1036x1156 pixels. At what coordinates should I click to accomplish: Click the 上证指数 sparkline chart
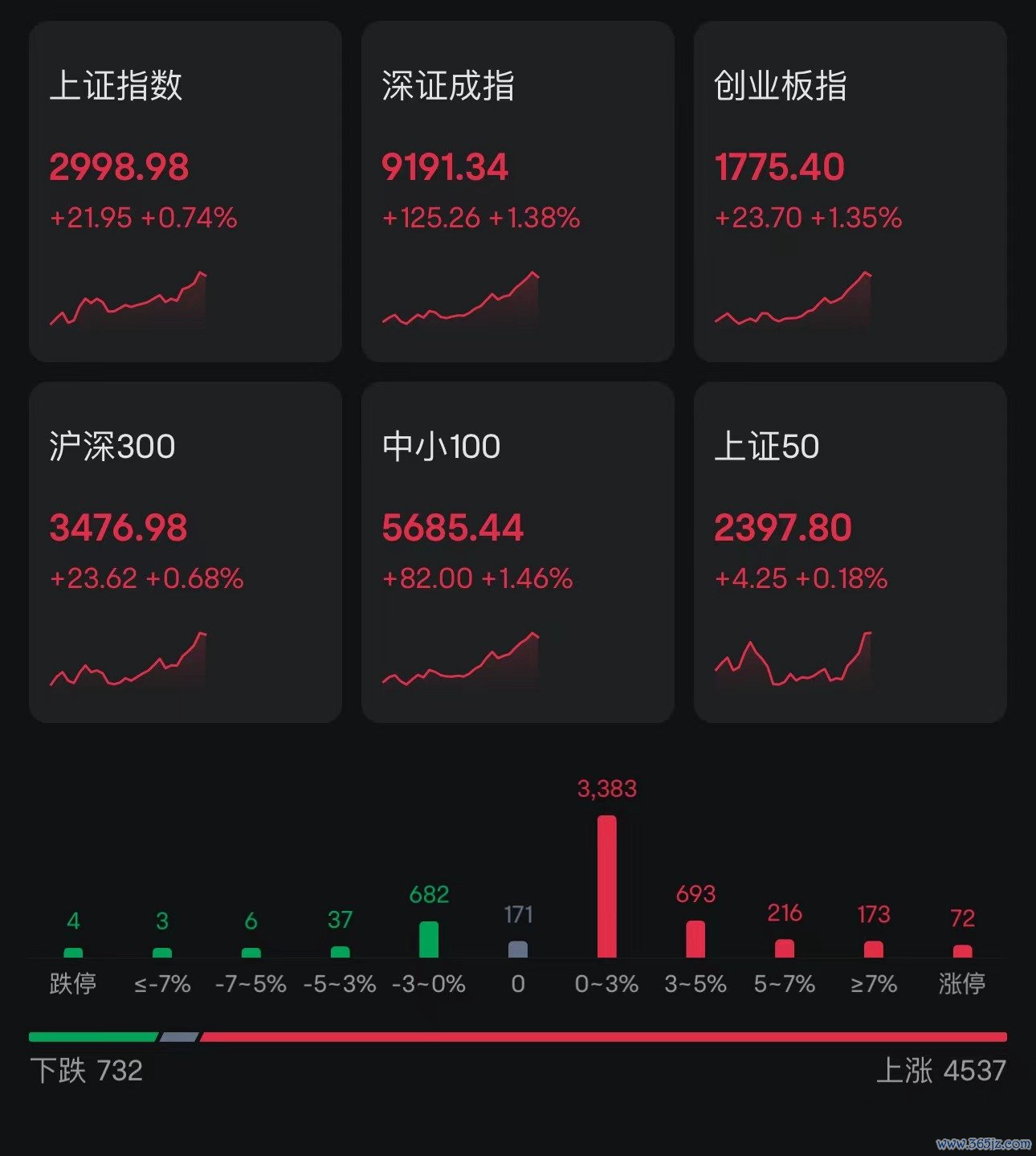[x=128, y=301]
